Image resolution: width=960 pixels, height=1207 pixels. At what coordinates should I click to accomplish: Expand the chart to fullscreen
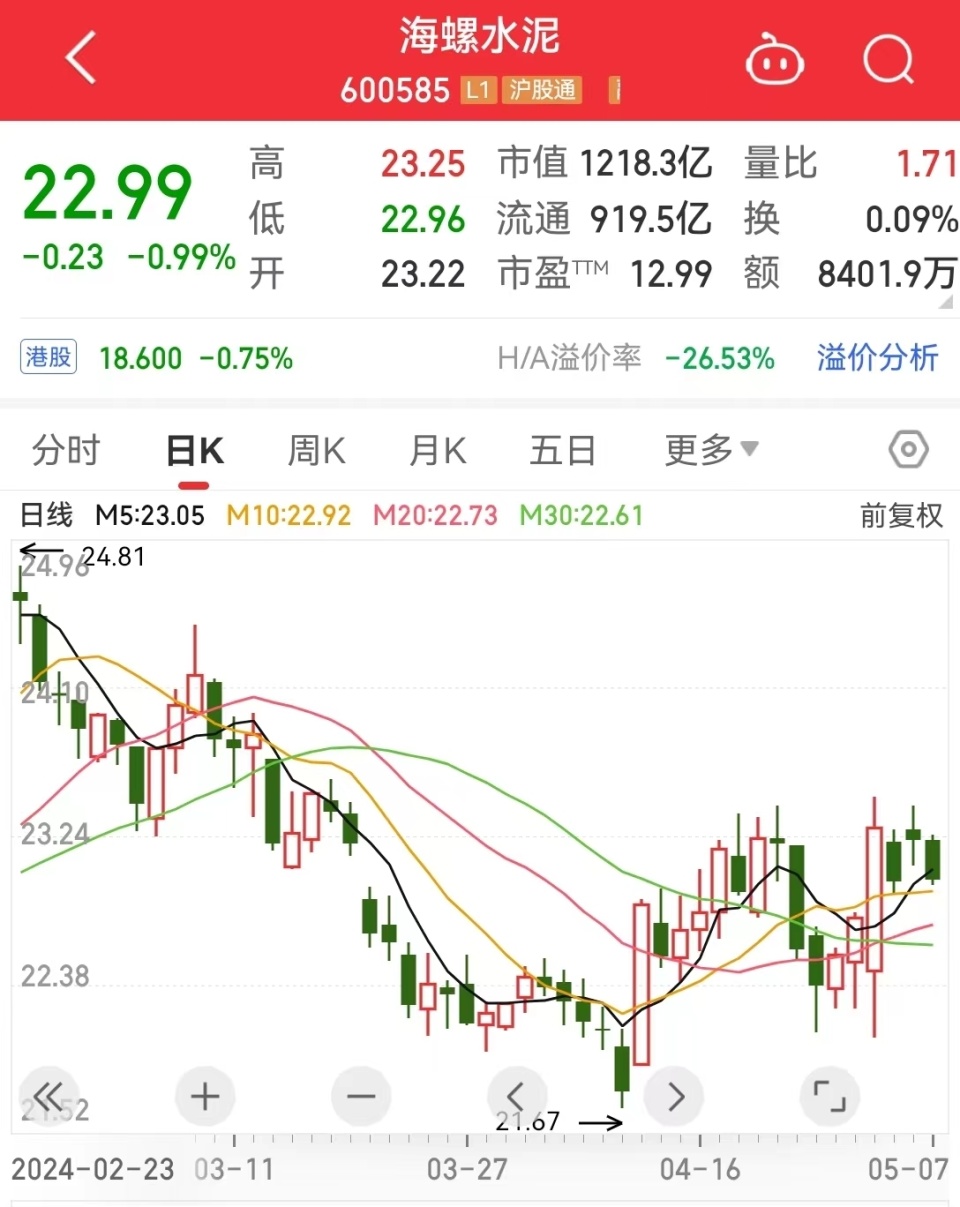[830, 1097]
